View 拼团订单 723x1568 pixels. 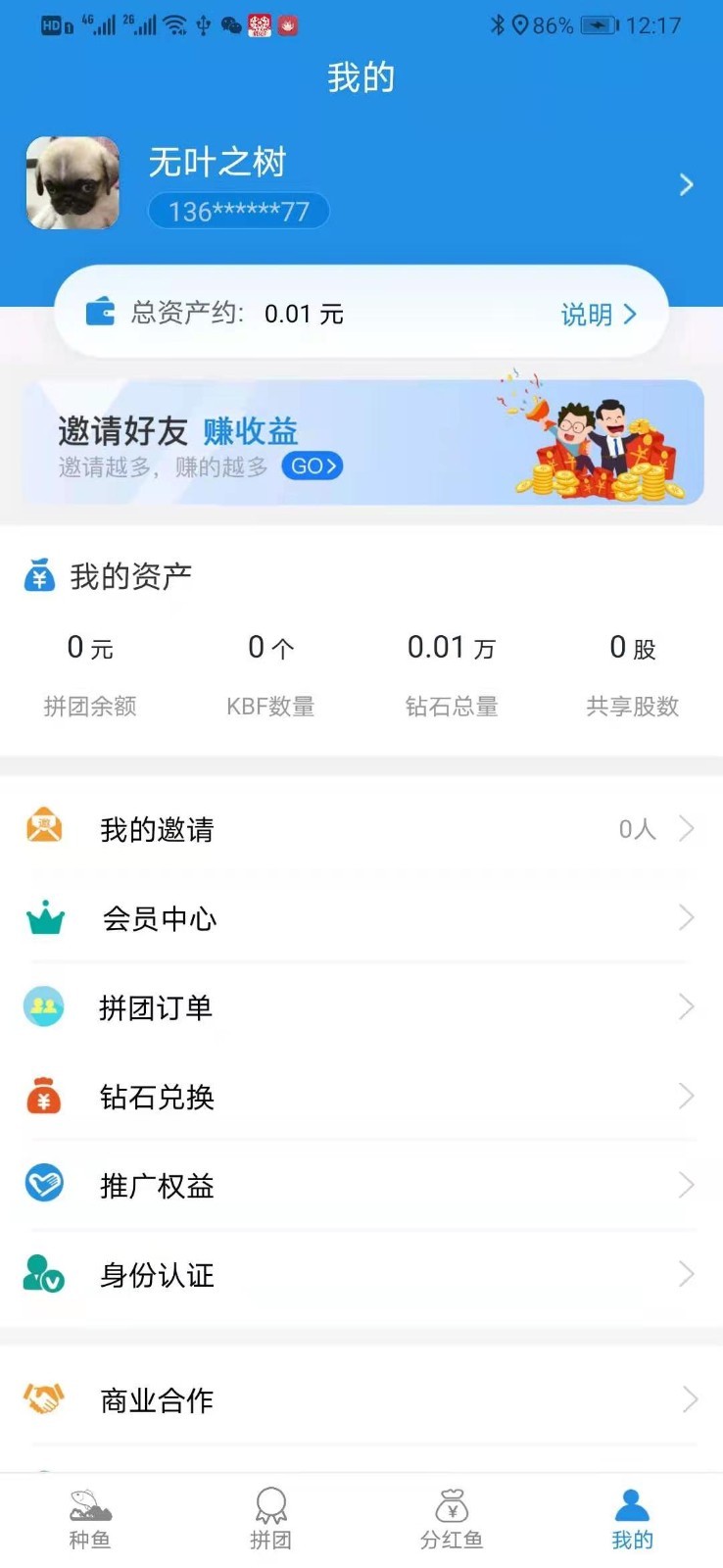click(x=361, y=1007)
